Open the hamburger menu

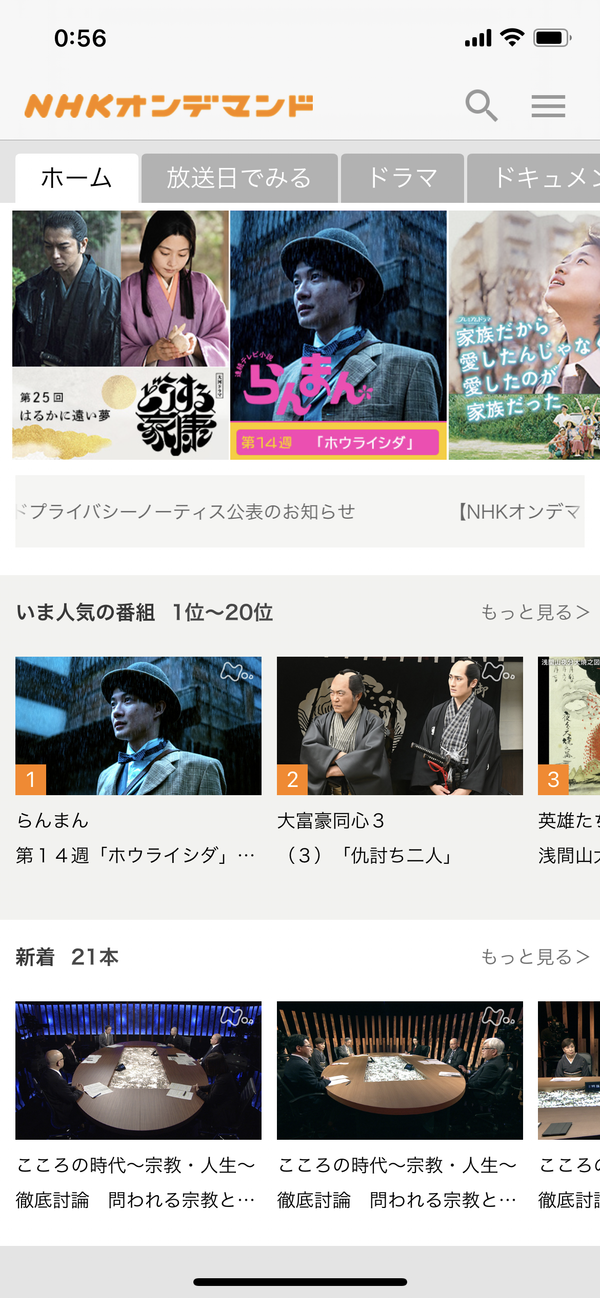[548, 106]
